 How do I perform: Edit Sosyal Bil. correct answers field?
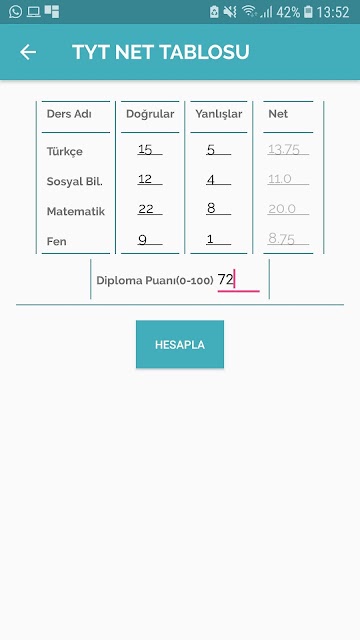pyautogui.click(x=150, y=180)
